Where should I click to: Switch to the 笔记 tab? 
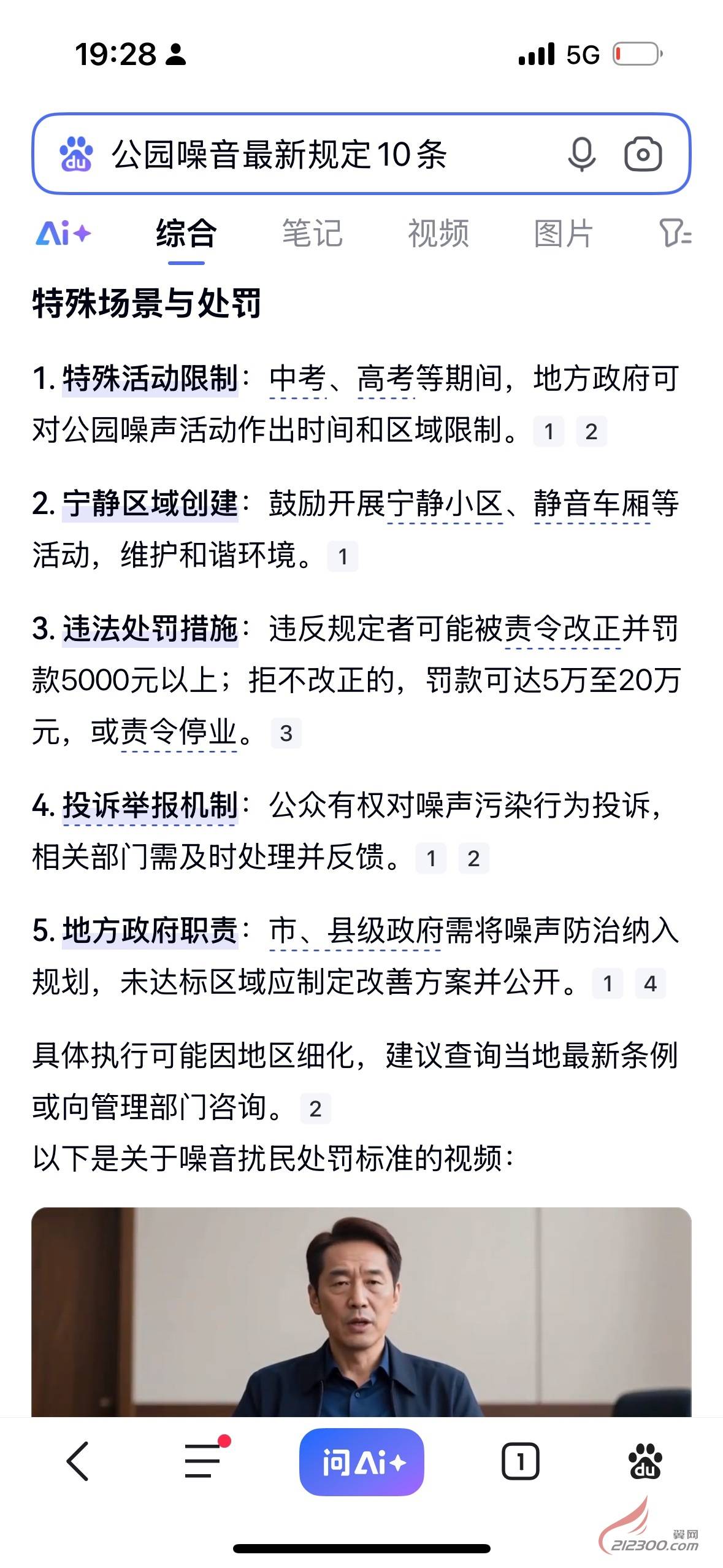(x=312, y=234)
